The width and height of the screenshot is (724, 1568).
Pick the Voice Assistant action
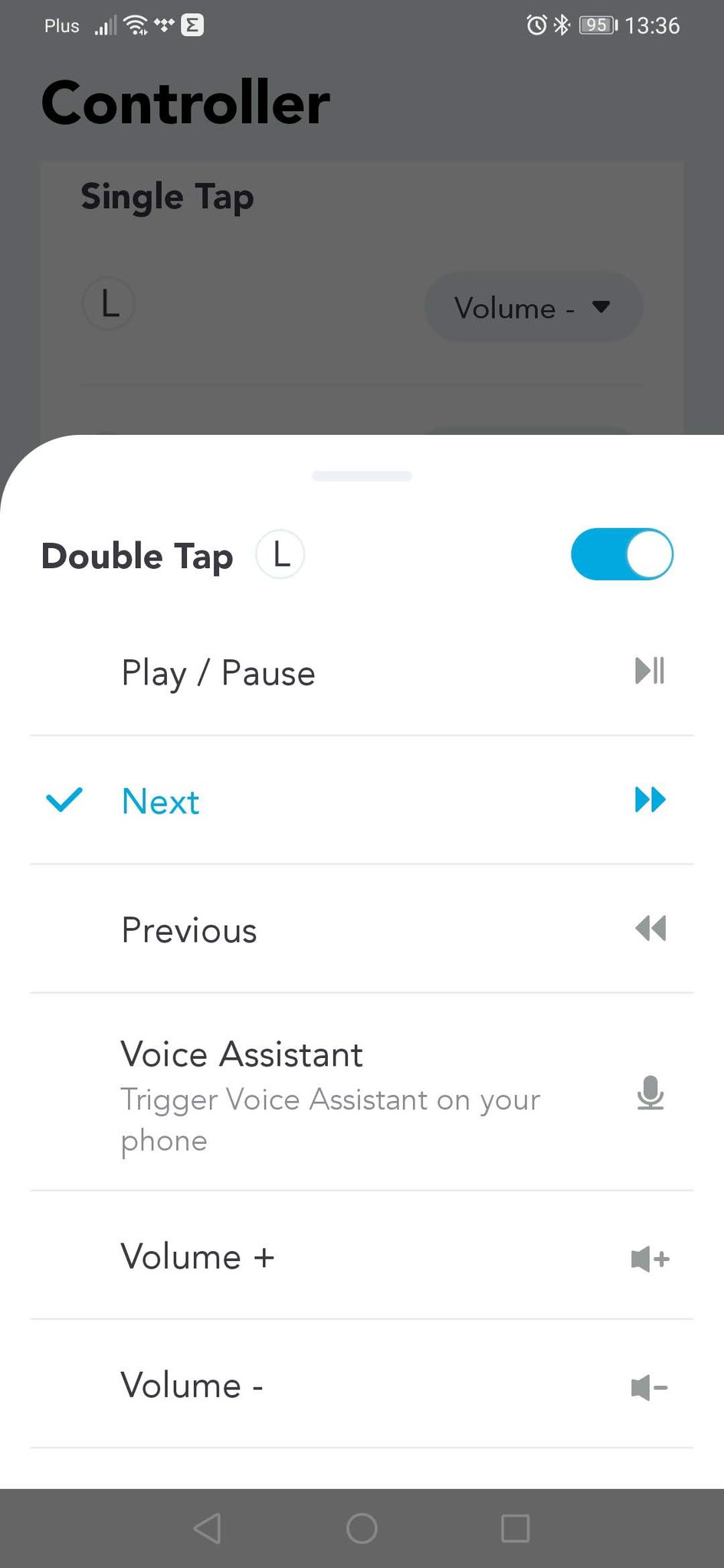tap(362, 1093)
